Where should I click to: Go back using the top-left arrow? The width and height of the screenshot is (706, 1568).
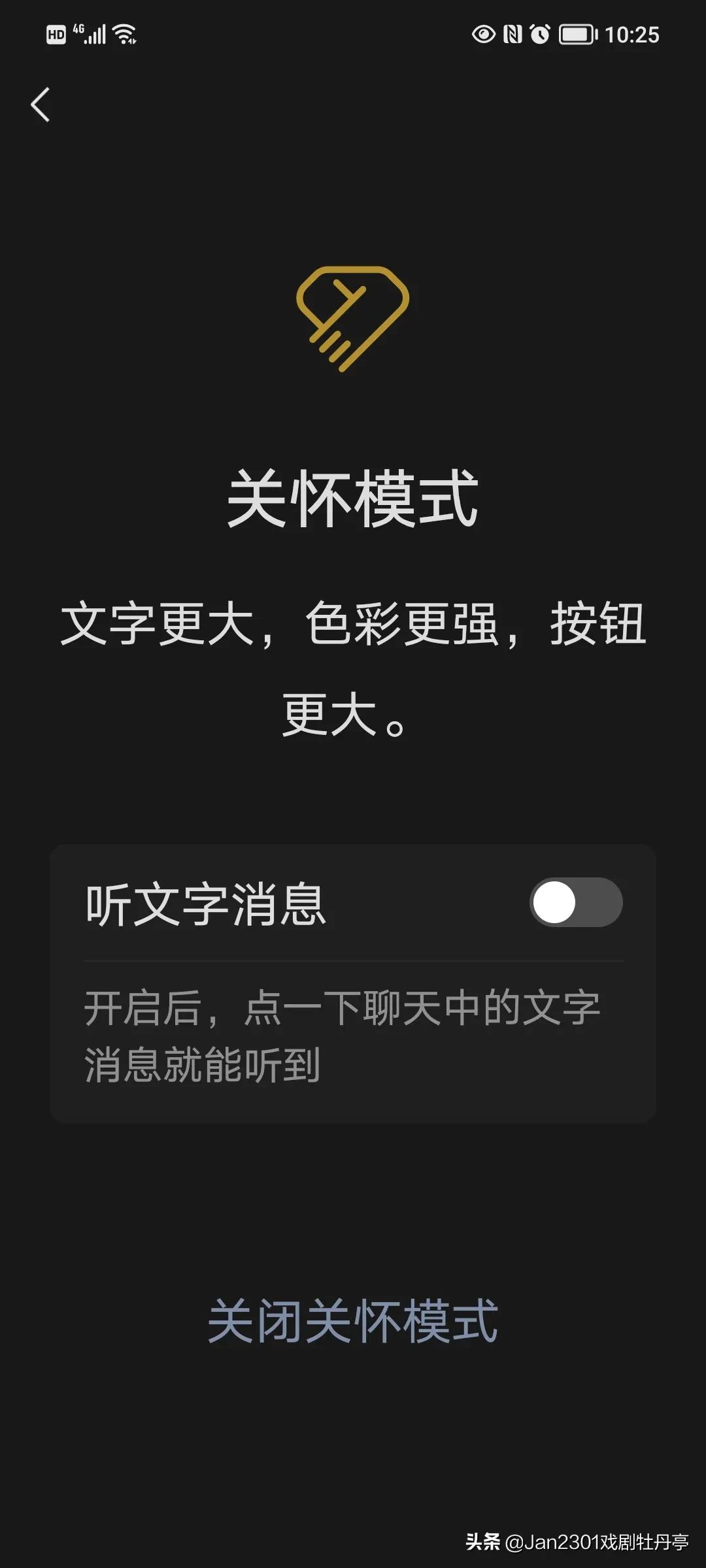point(41,105)
